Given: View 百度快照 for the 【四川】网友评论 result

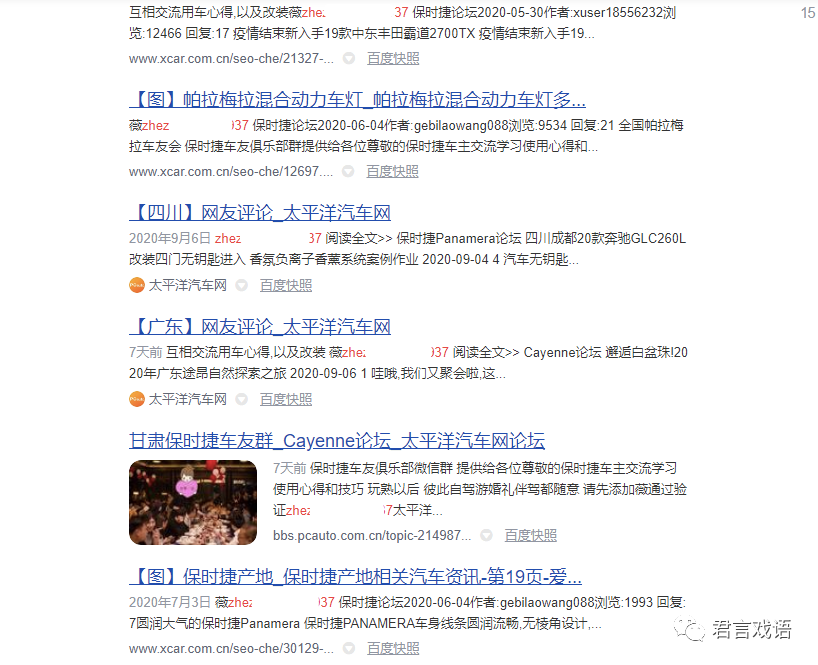Looking at the screenshot, I should tap(286, 285).
